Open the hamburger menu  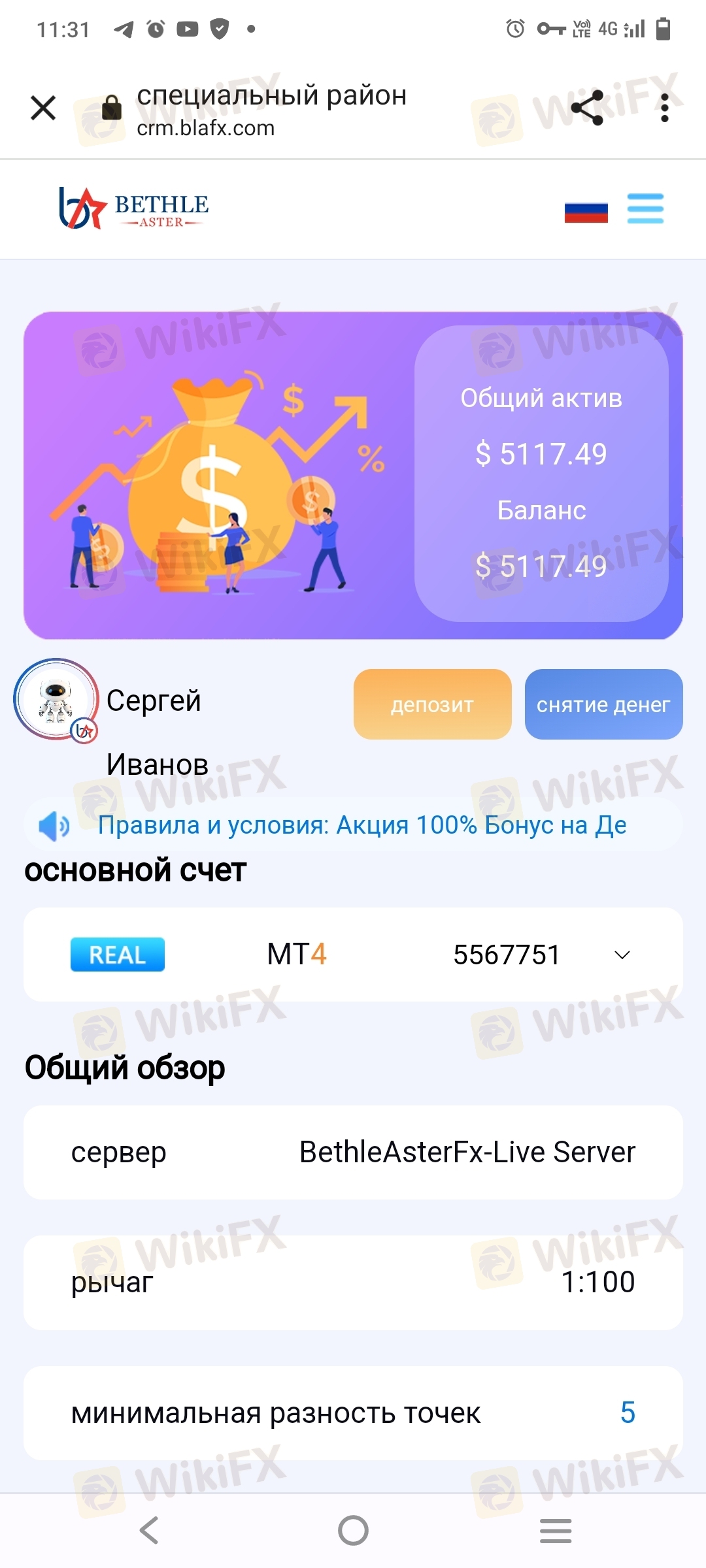645,209
